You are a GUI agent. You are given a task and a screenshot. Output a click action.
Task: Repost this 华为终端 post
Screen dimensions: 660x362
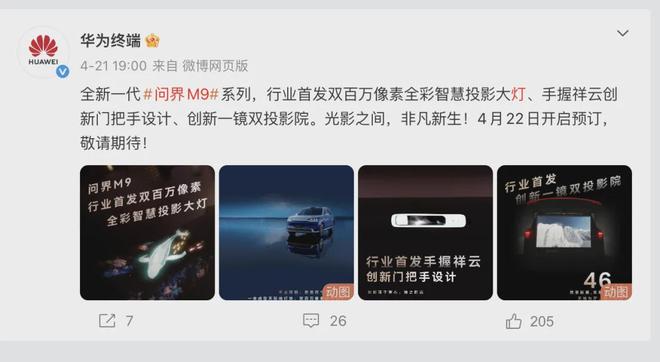click(x=116, y=321)
